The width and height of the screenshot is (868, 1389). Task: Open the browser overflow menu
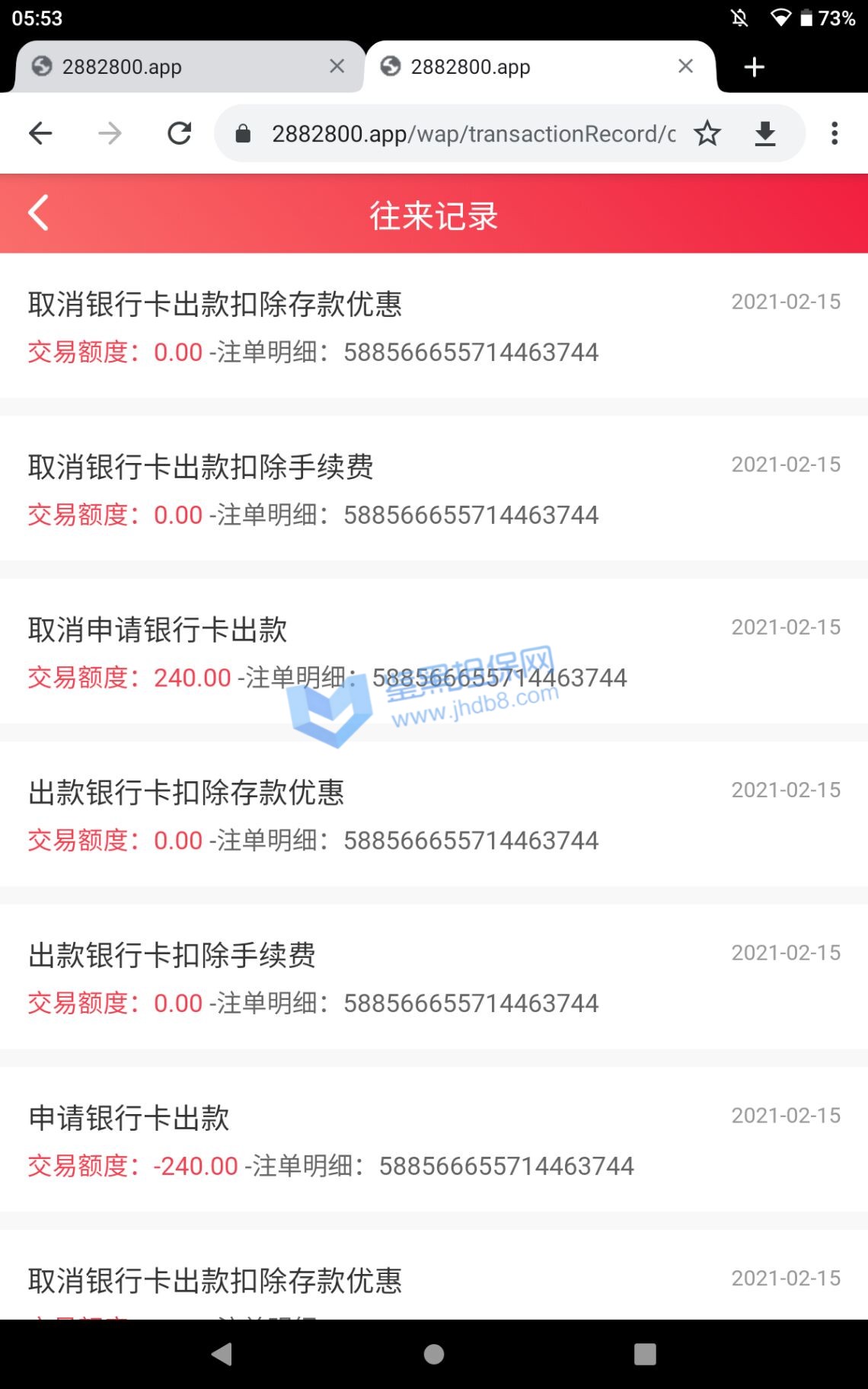[834, 134]
